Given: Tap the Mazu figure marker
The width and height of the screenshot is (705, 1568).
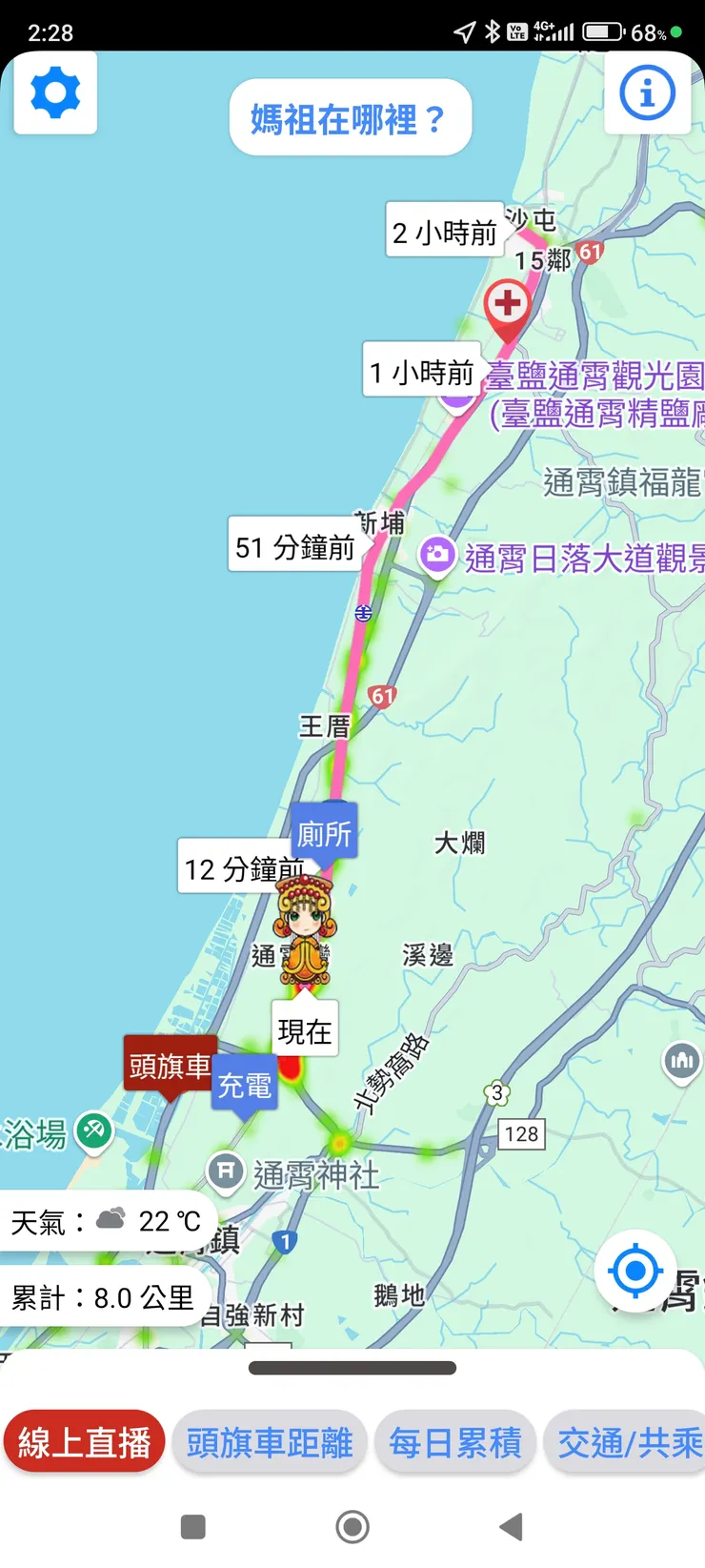Looking at the screenshot, I should click(305, 929).
